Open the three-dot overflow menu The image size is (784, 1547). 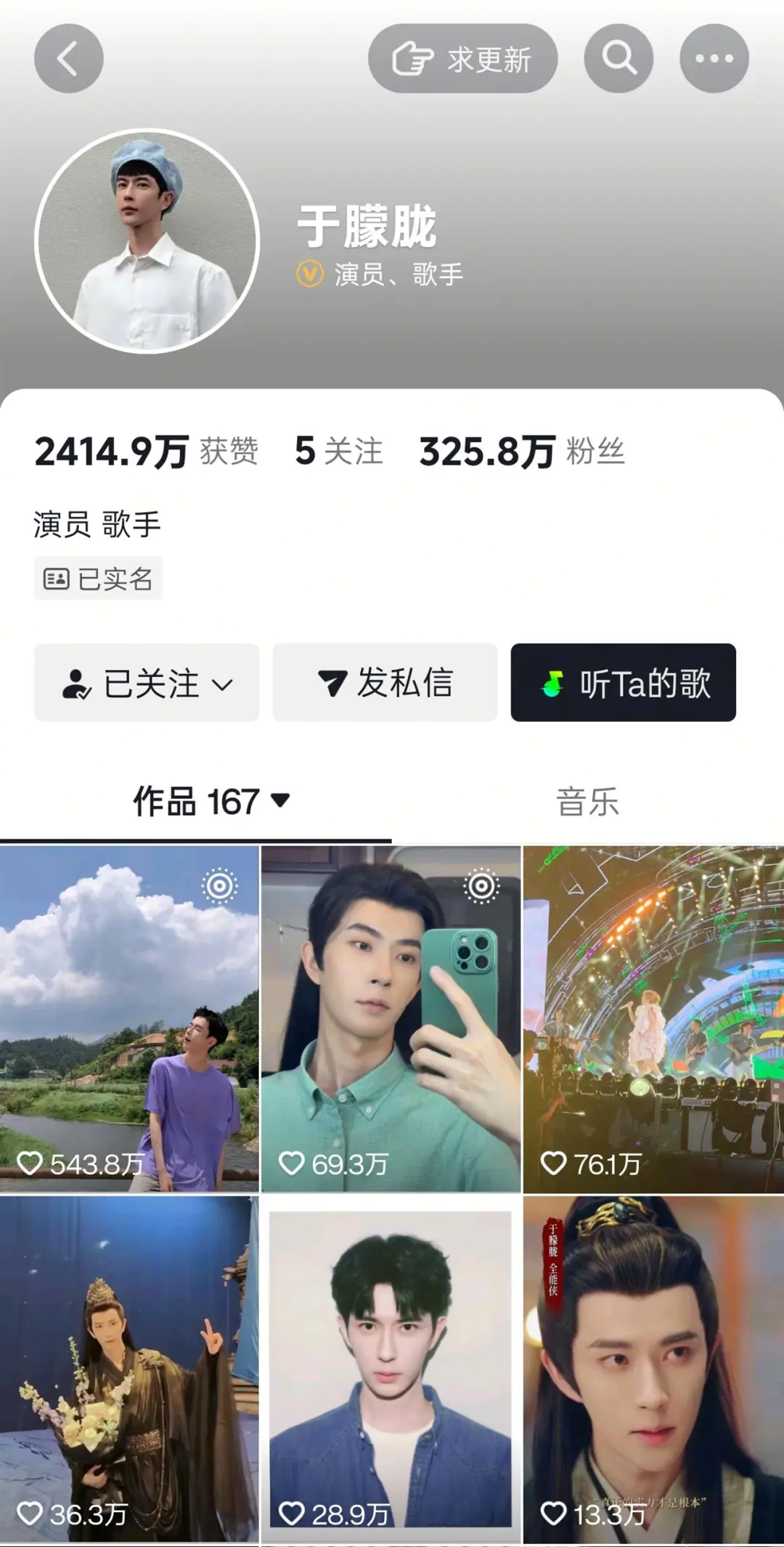click(x=714, y=58)
